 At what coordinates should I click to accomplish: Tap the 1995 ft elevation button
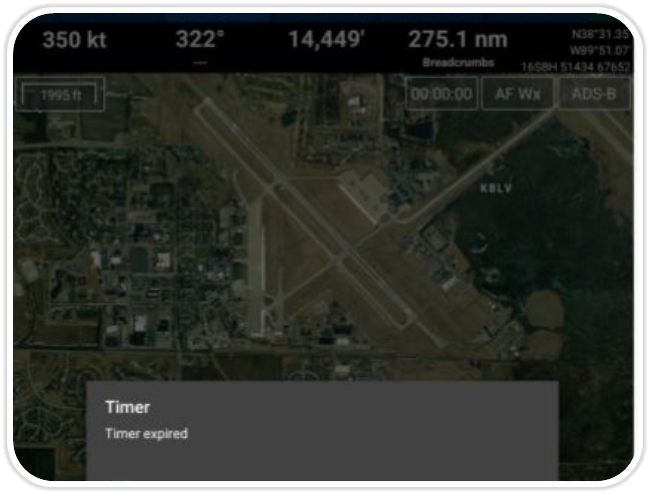point(62,95)
